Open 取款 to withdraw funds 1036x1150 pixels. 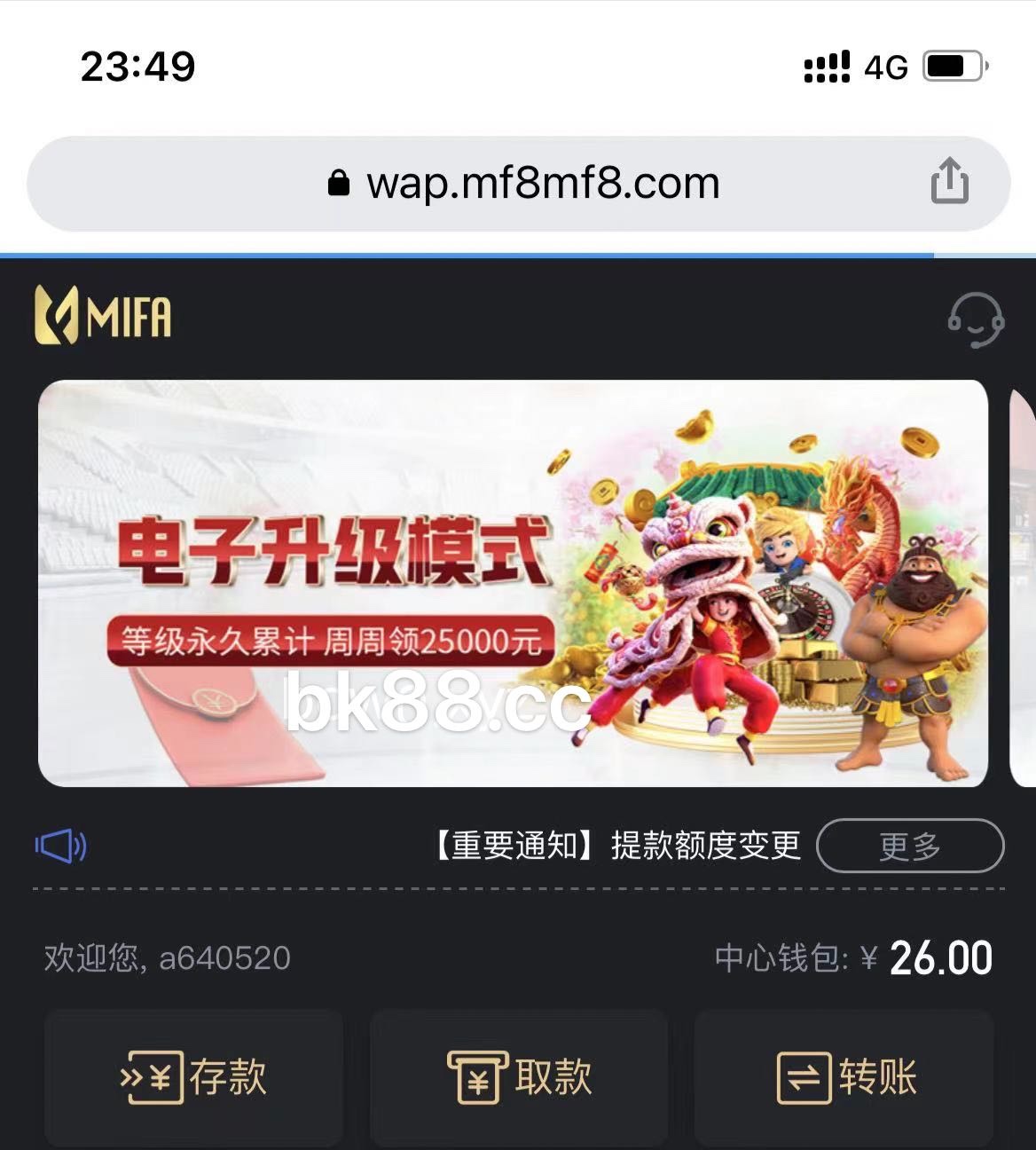(x=519, y=1077)
